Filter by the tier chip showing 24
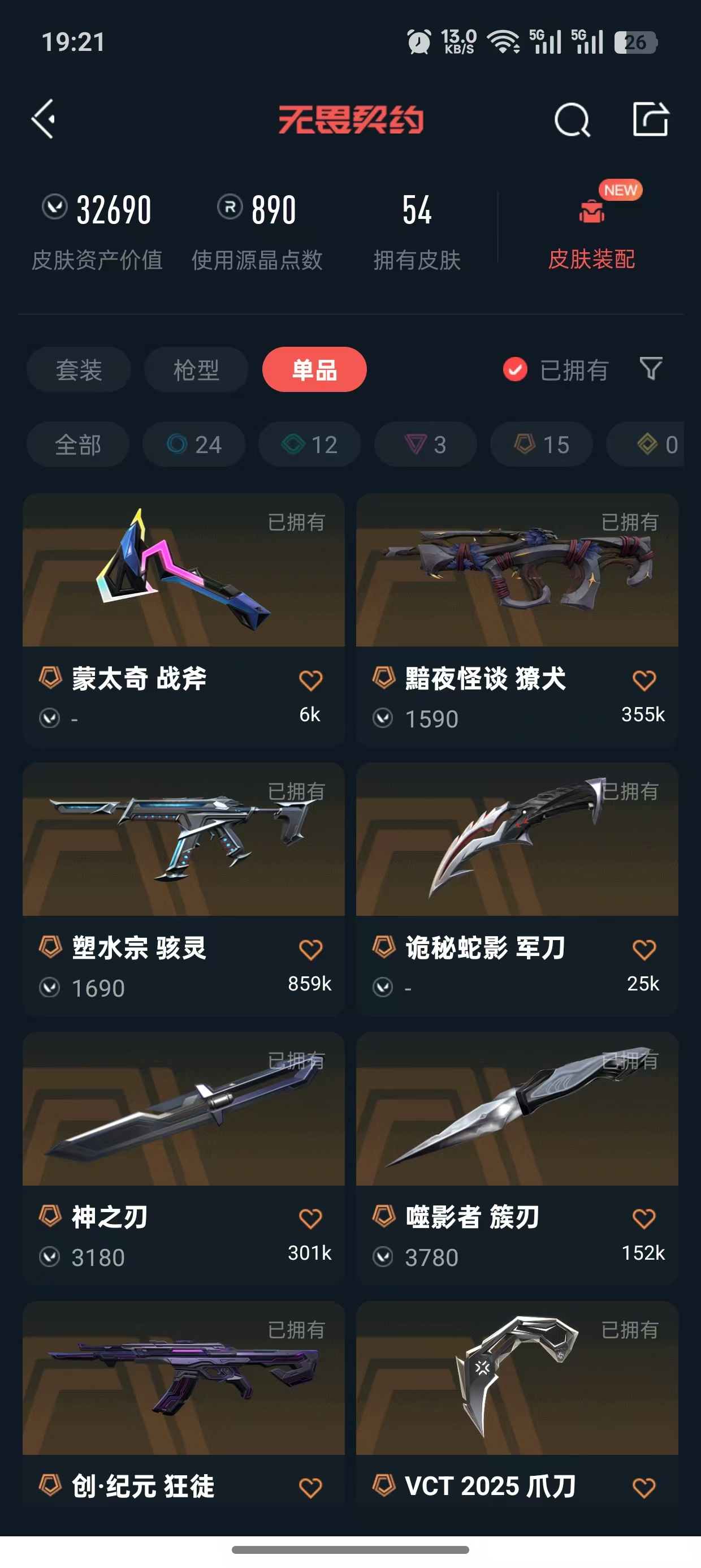 193,445
